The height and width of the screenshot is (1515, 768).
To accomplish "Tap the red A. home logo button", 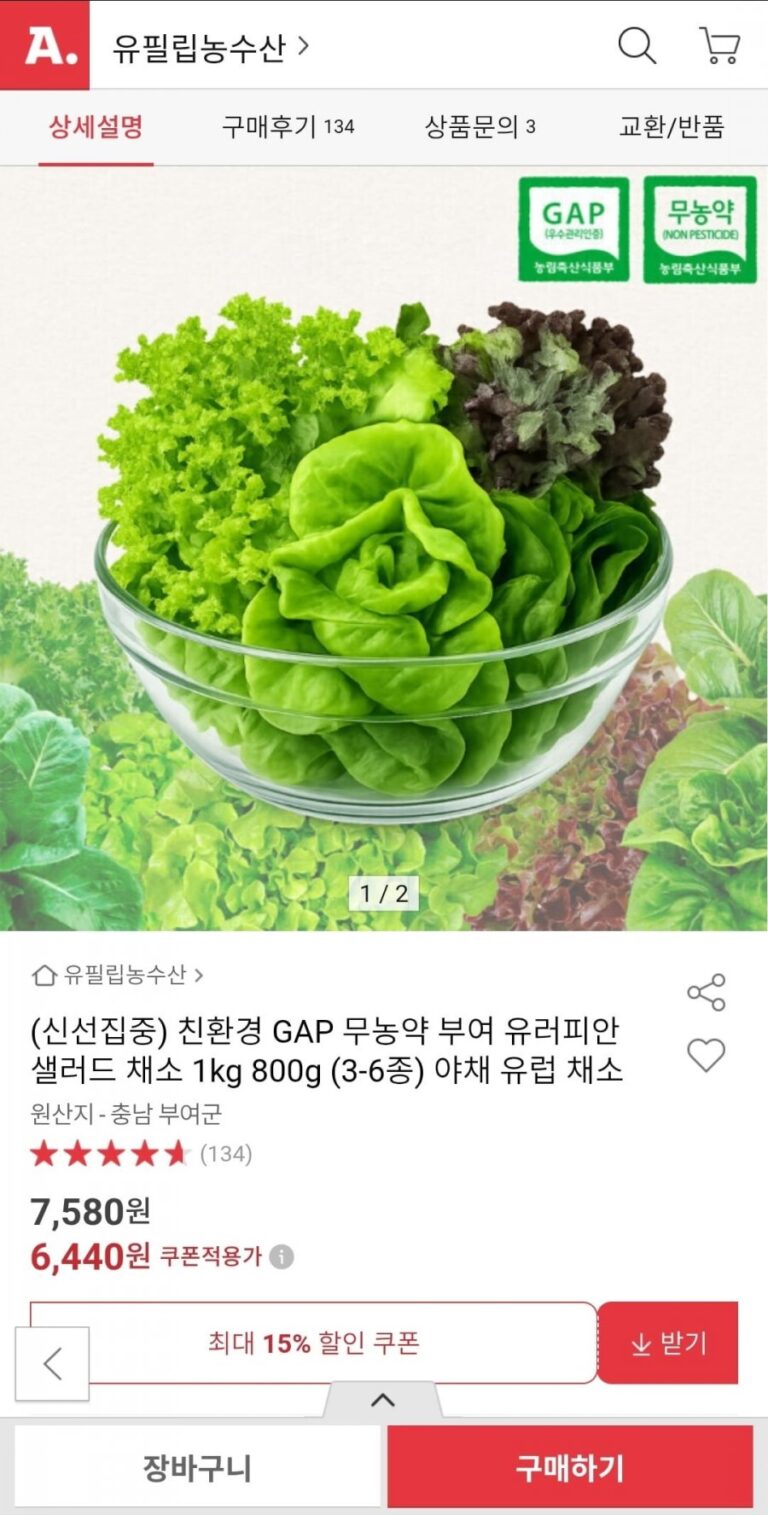I will tap(45, 46).
